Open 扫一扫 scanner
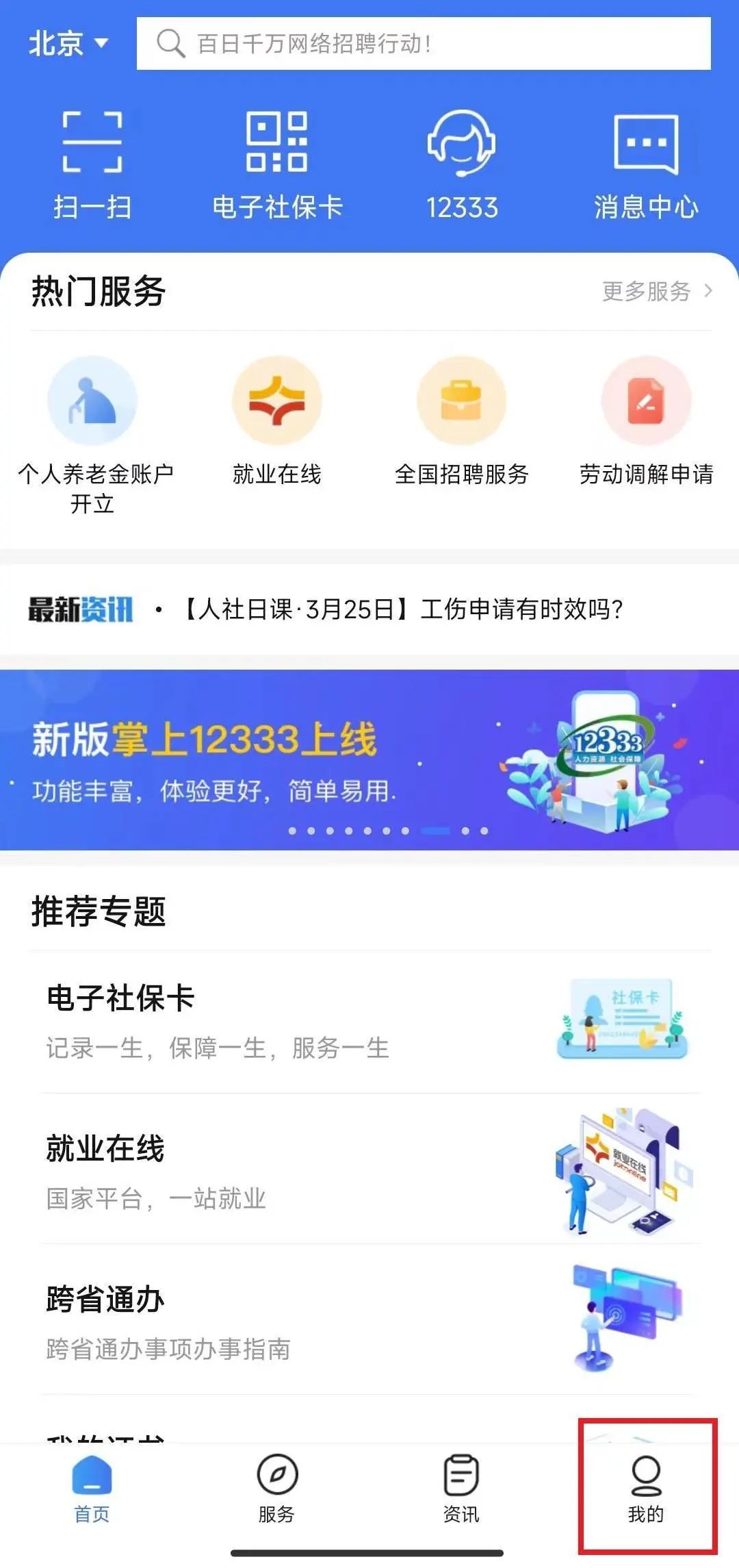This screenshot has width=739, height=1568. [x=92, y=166]
